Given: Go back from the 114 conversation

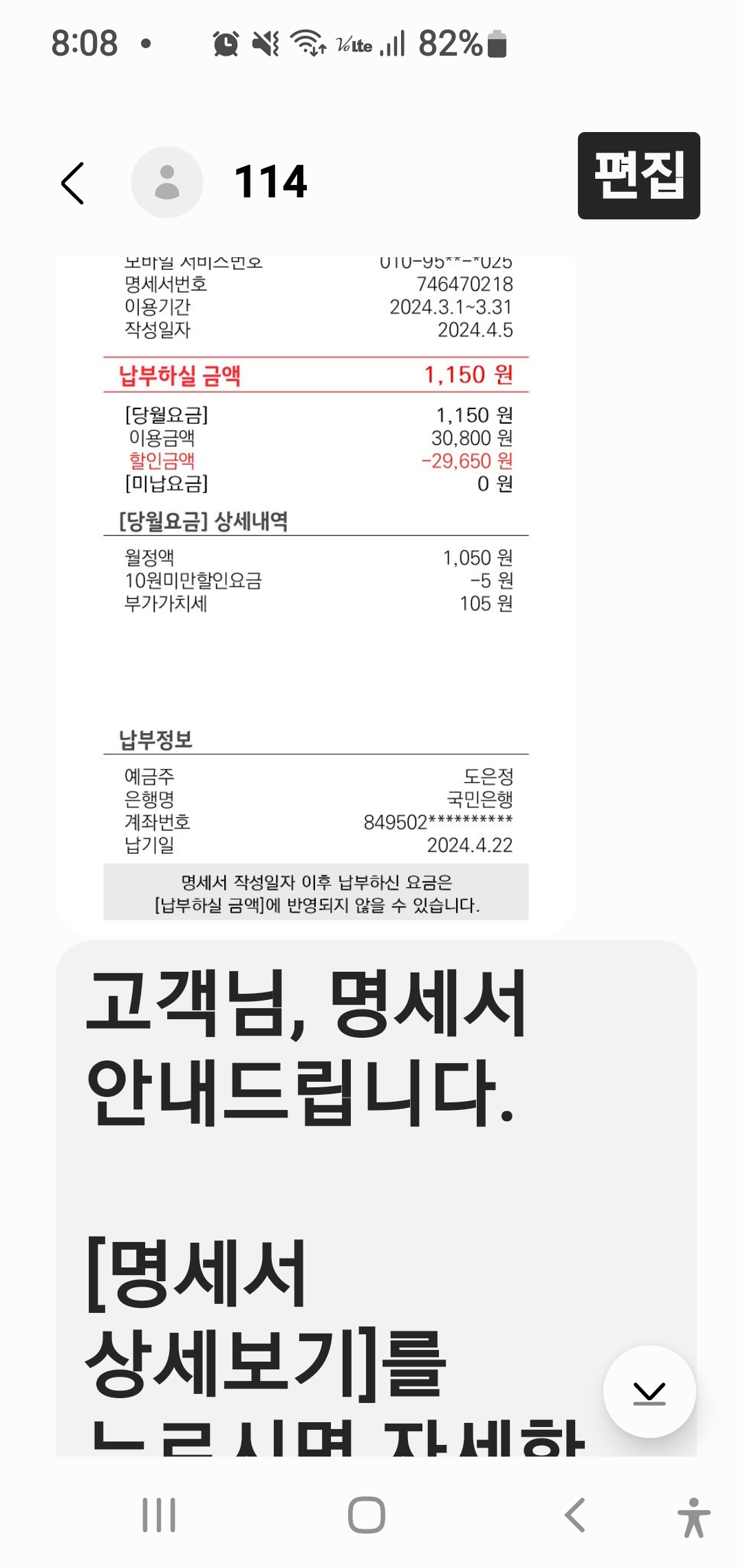Looking at the screenshot, I should point(73,183).
